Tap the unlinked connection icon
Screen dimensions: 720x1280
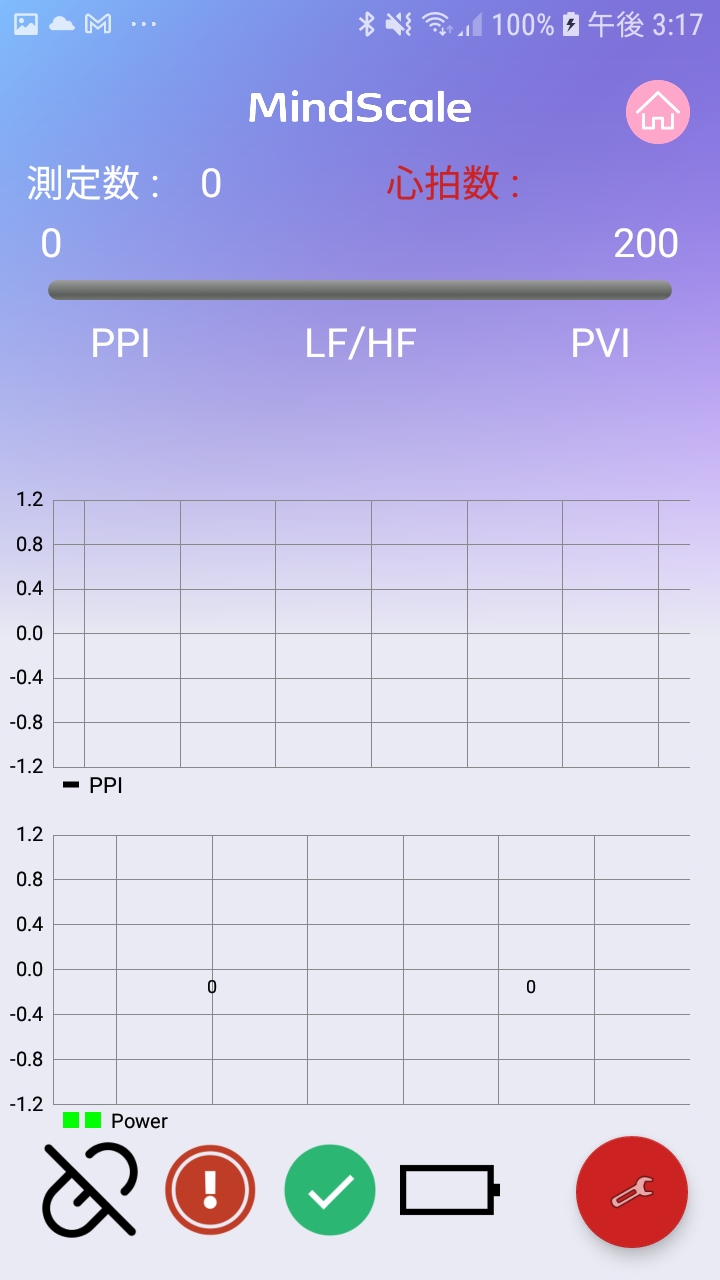(x=90, y=1190)
